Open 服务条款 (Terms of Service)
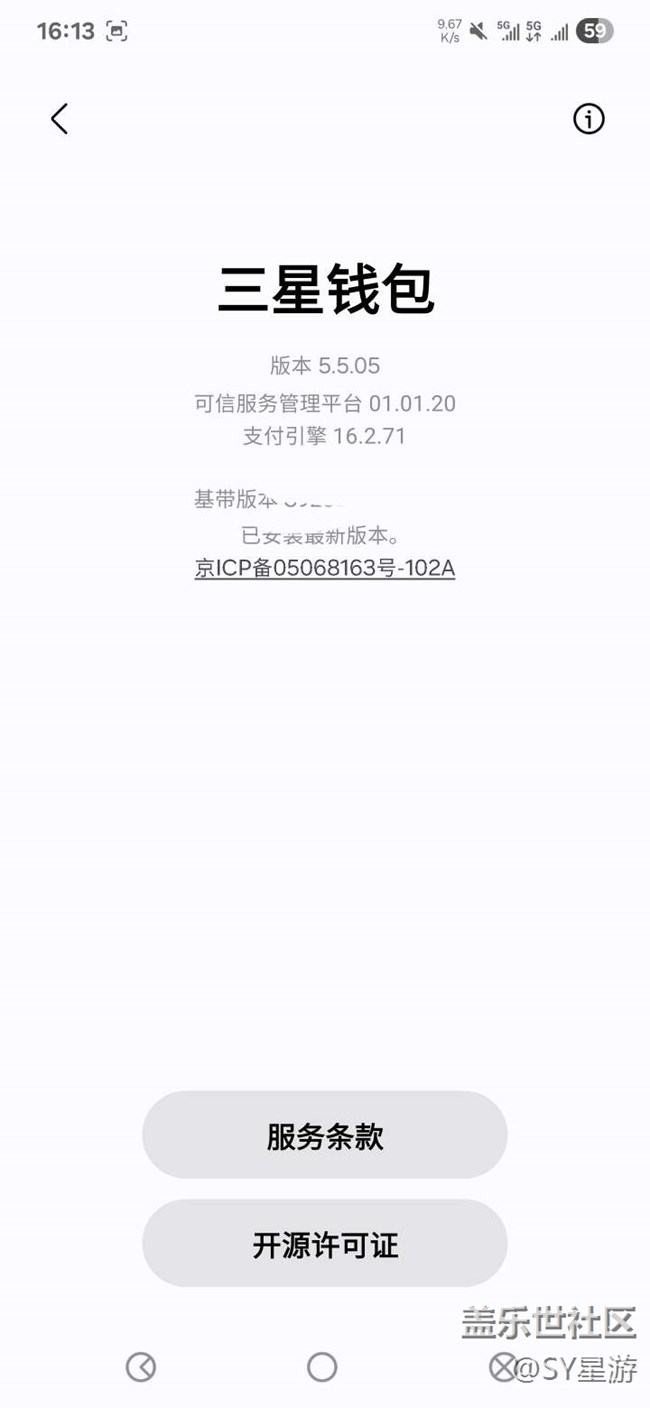Screen dimensions: 650x1408 point(325,1136)
